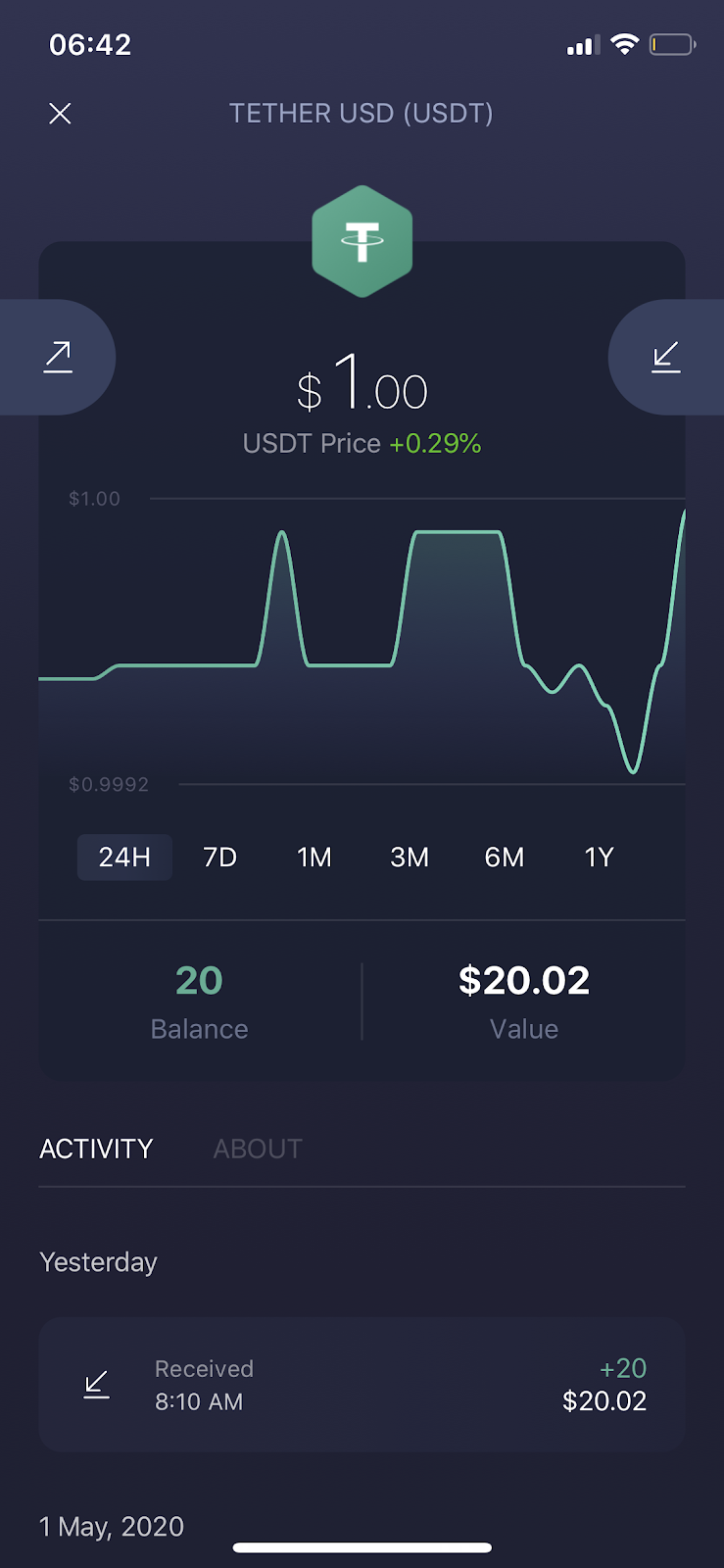Switch chart to 1Y range

[599, 857]
